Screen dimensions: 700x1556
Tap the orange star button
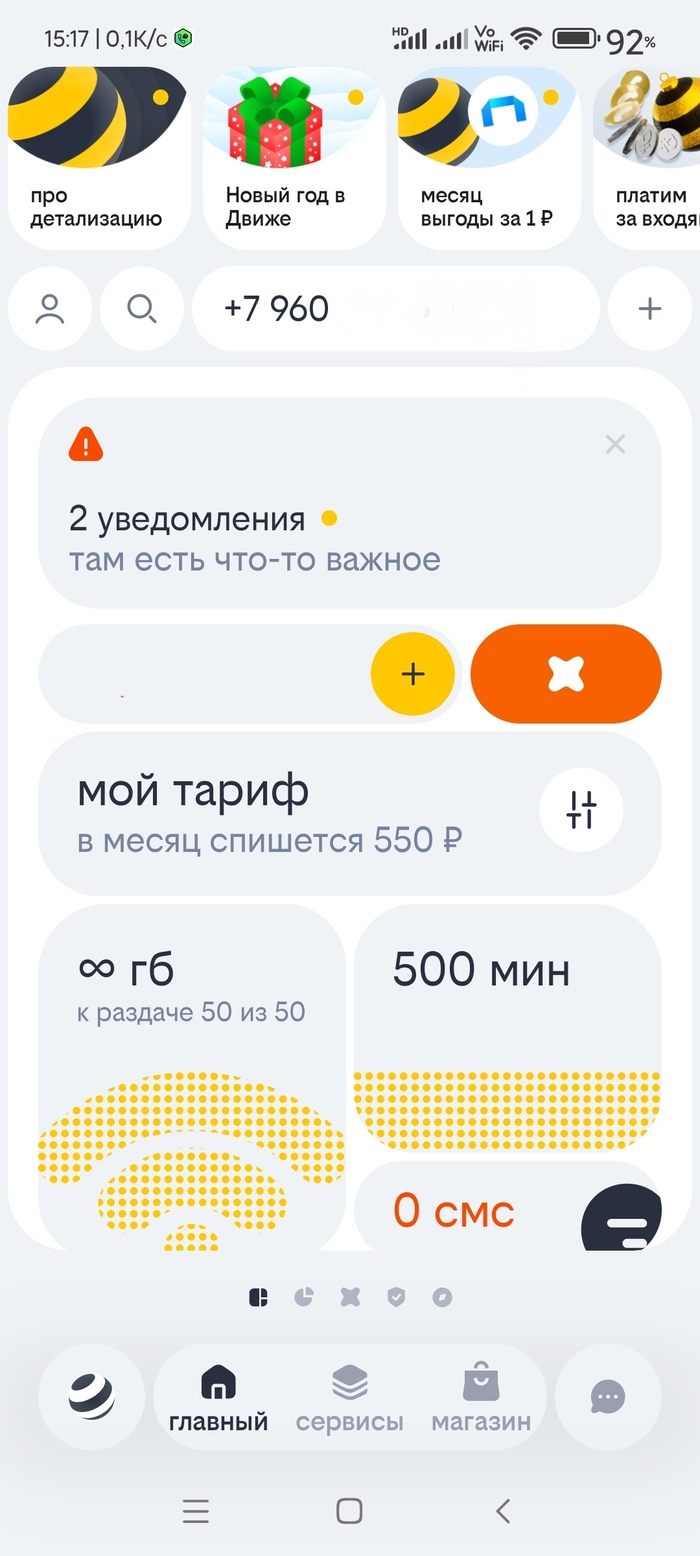click(565, 674)
